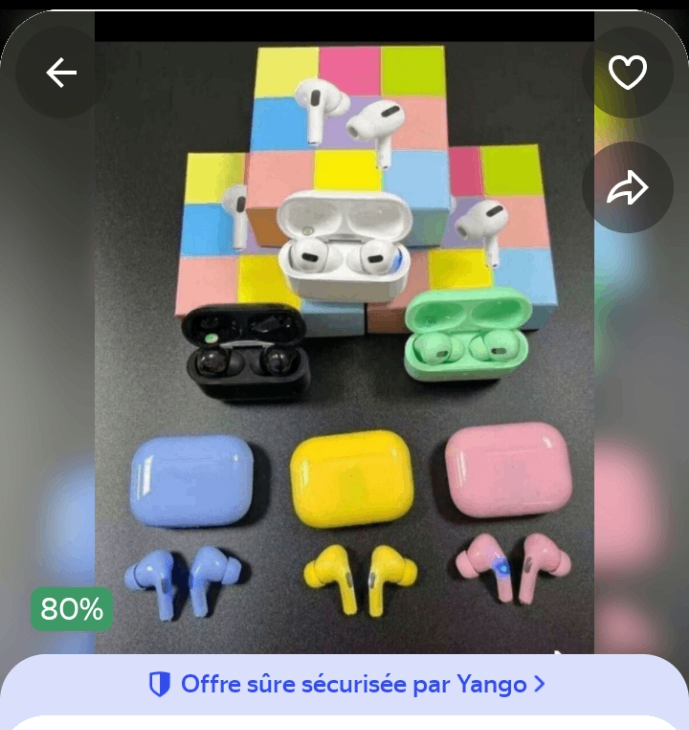Add this product to favorites

click(627, 72)
